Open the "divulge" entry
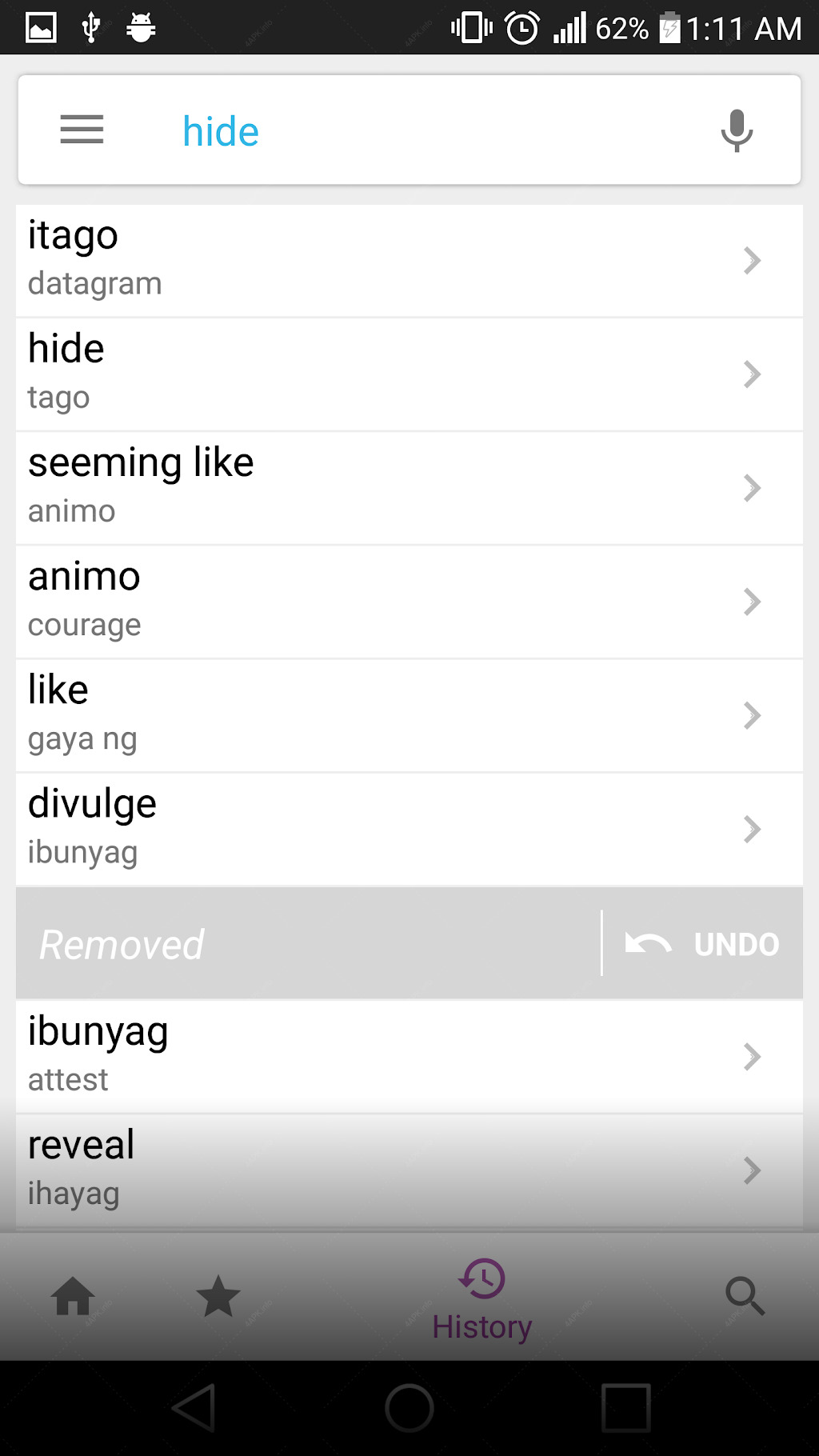 [x=409, y=829]
